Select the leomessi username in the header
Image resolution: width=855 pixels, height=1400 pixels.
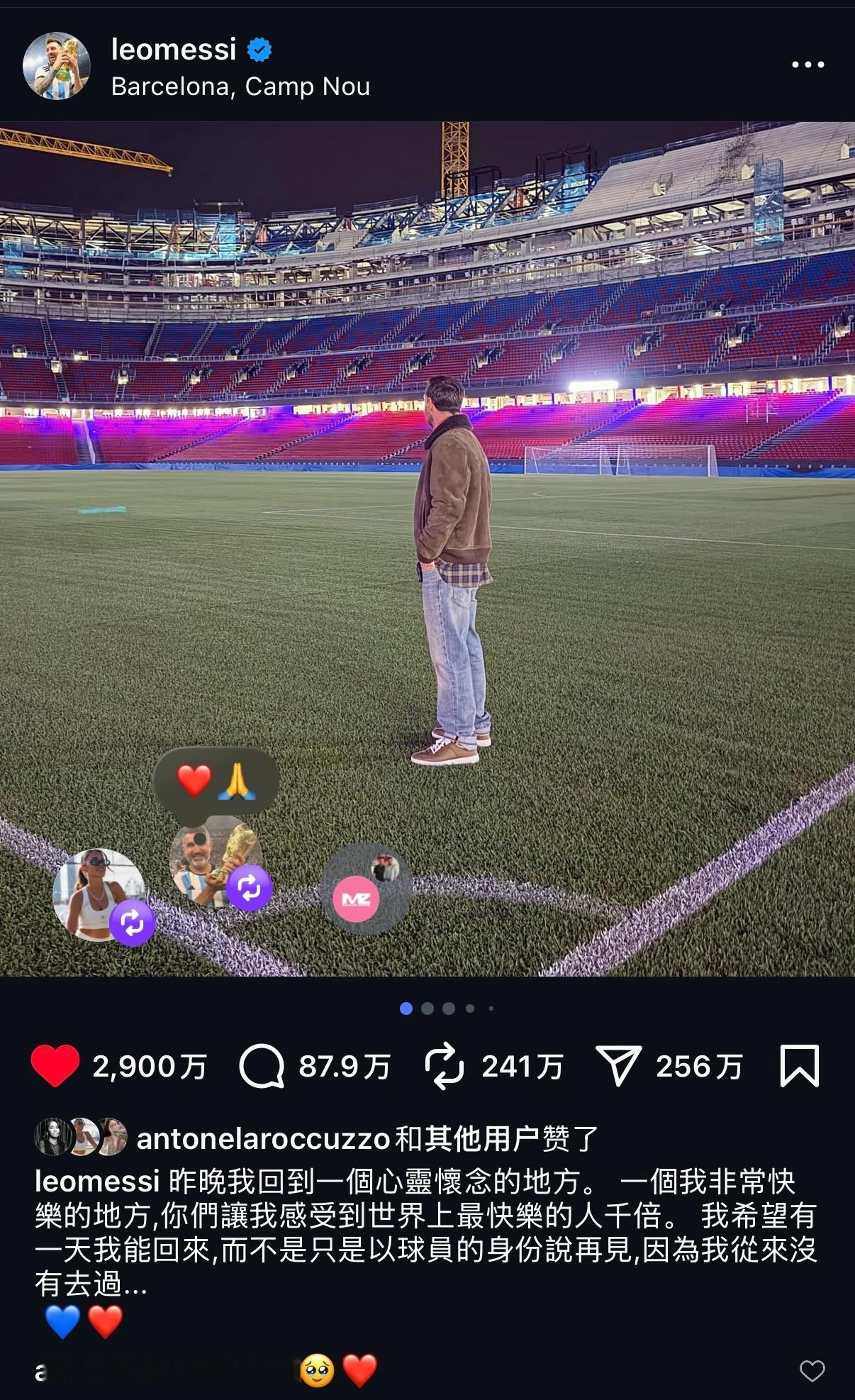pos(174,48)
